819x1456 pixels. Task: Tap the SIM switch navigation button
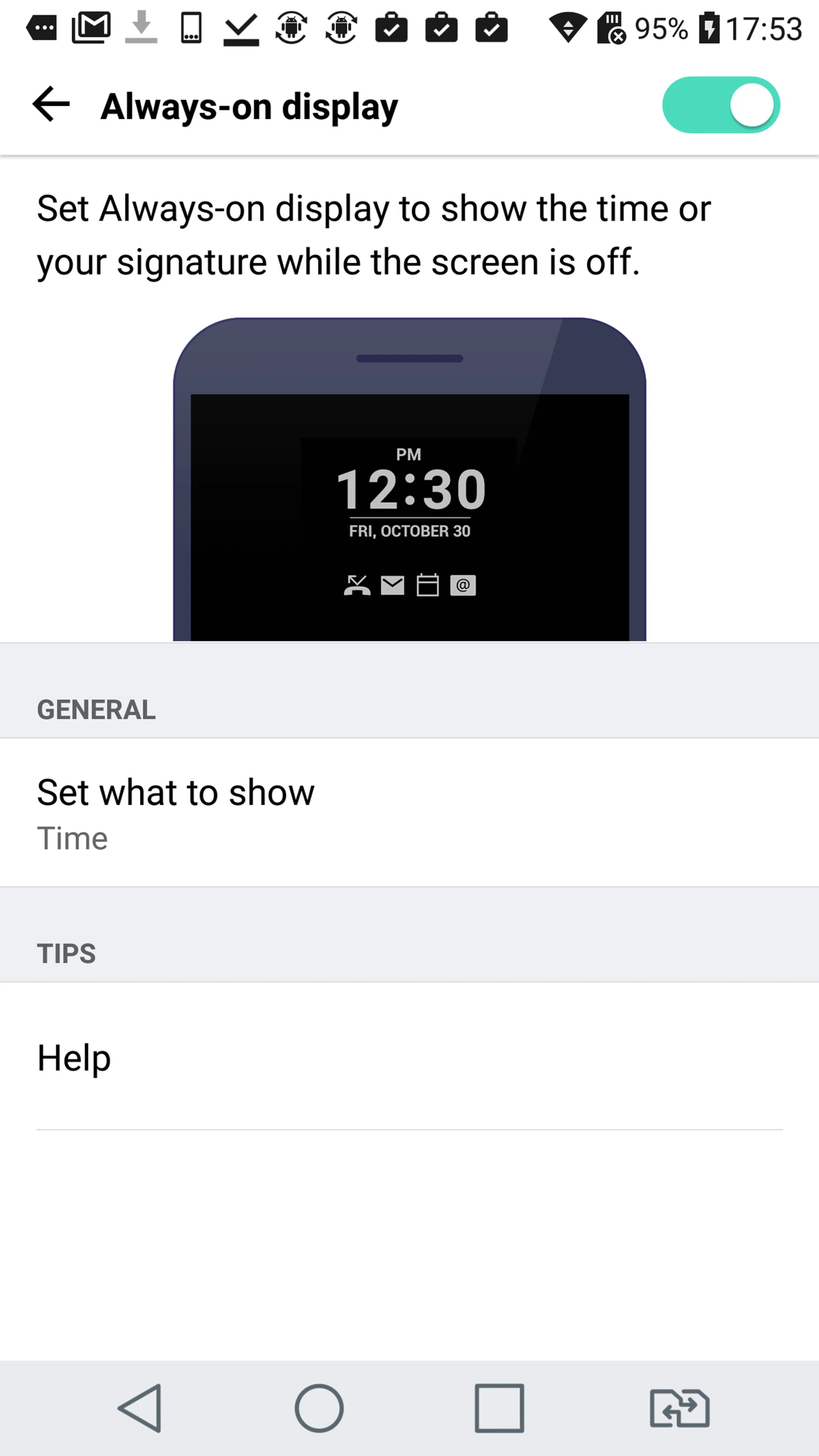tap(680, 1407)
